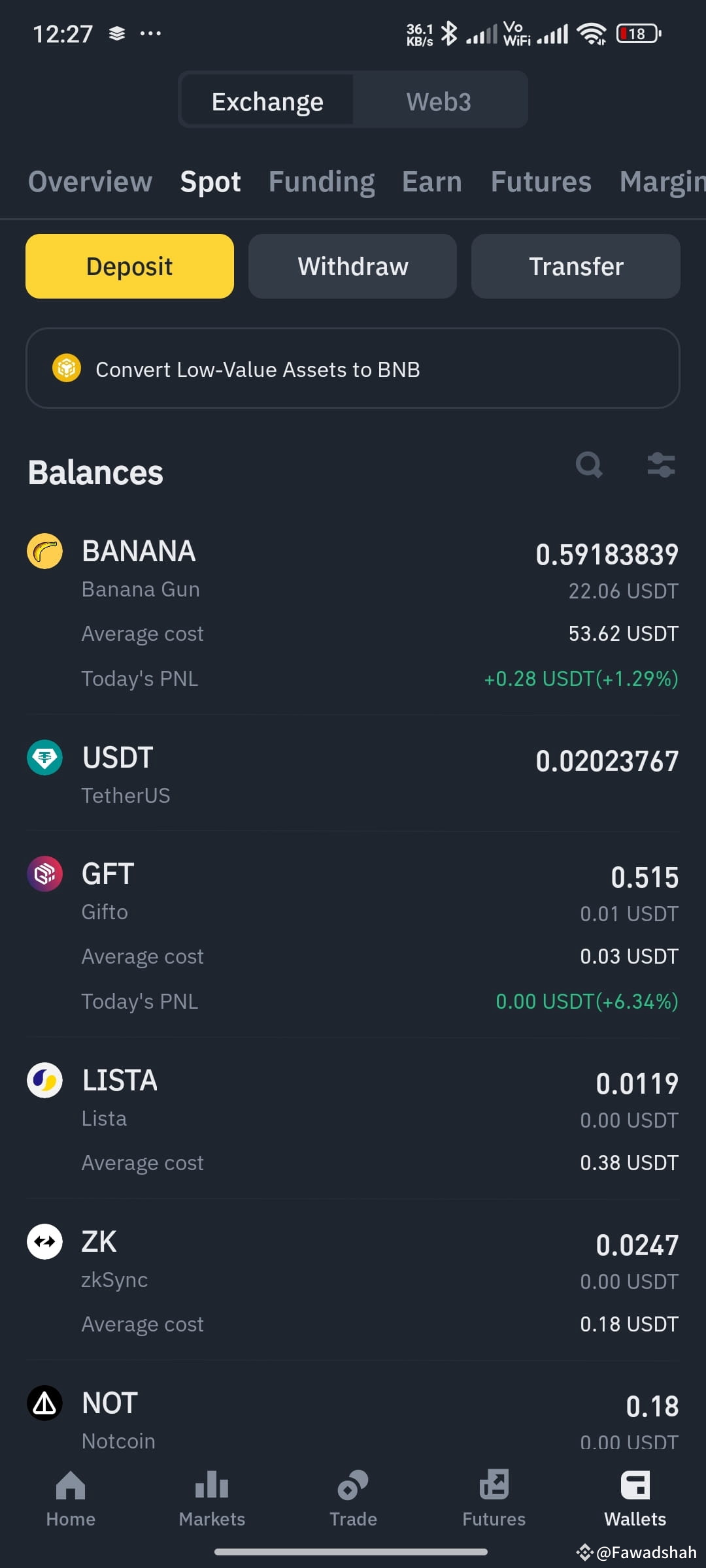Switch to the Web3 segment
706x1568 pixels.
click(x=439, y=101)
